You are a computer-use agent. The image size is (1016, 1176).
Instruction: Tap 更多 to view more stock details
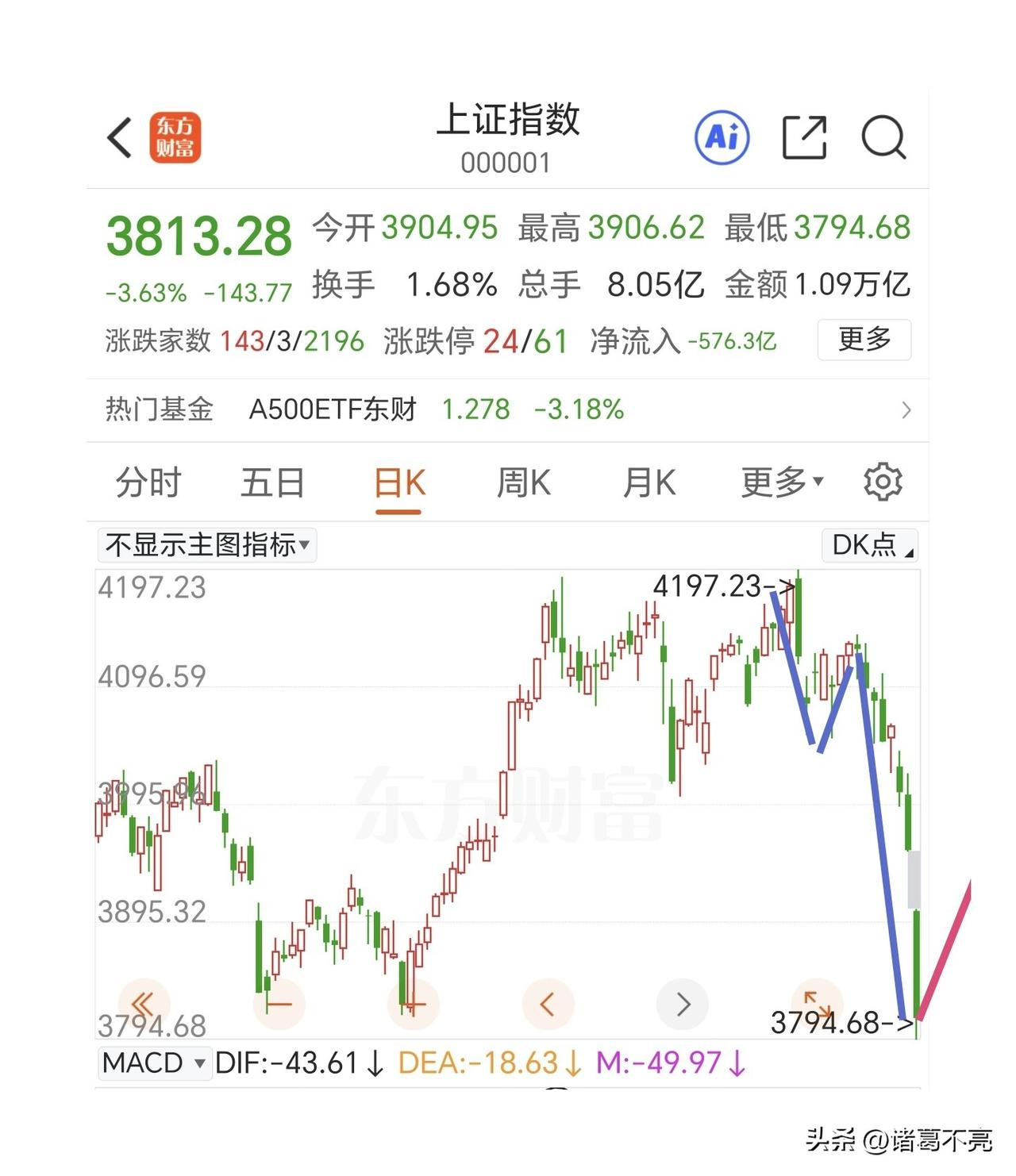coord(864,340)
